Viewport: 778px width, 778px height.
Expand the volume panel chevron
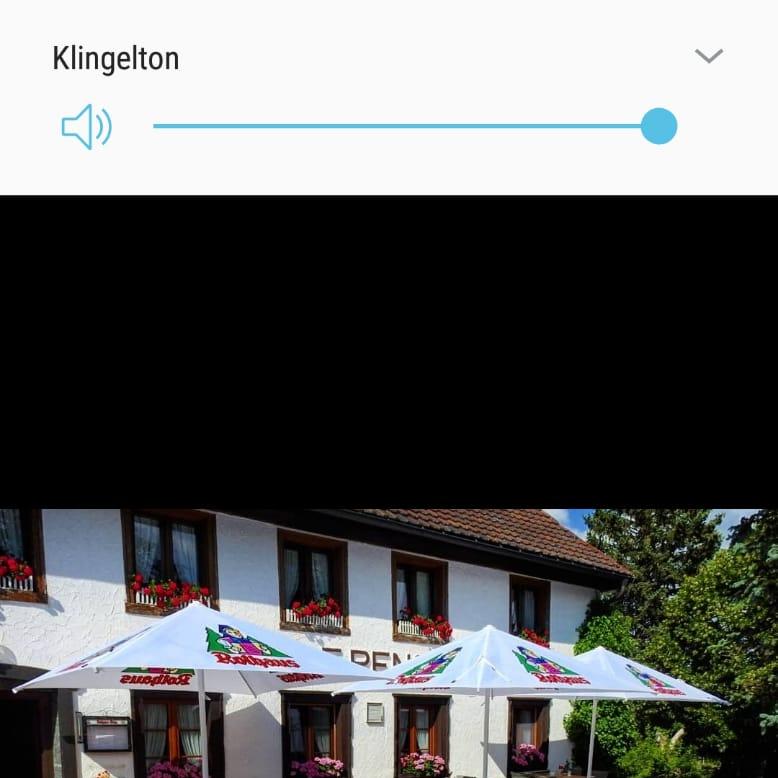coord(708,57)
